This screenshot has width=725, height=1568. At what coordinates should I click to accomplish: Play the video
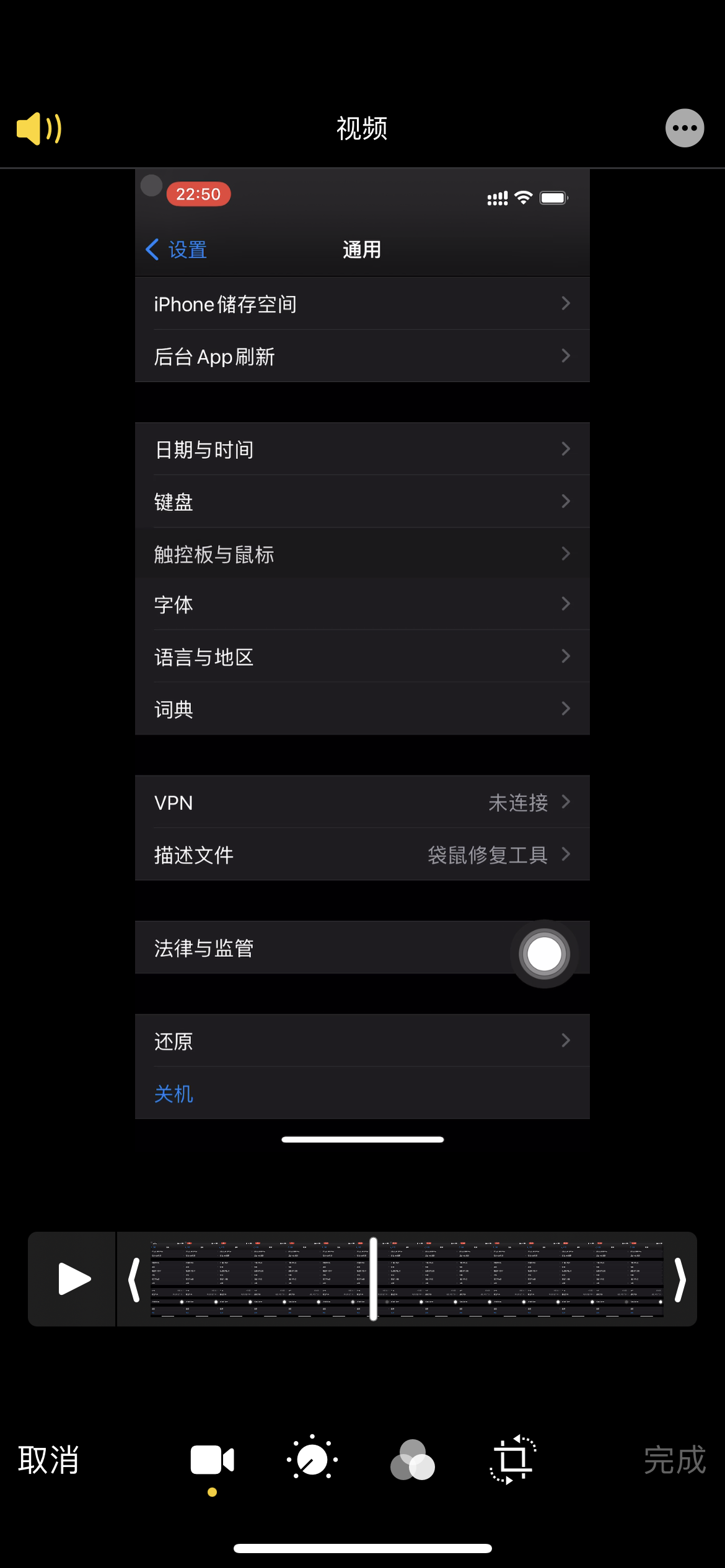73,1279
